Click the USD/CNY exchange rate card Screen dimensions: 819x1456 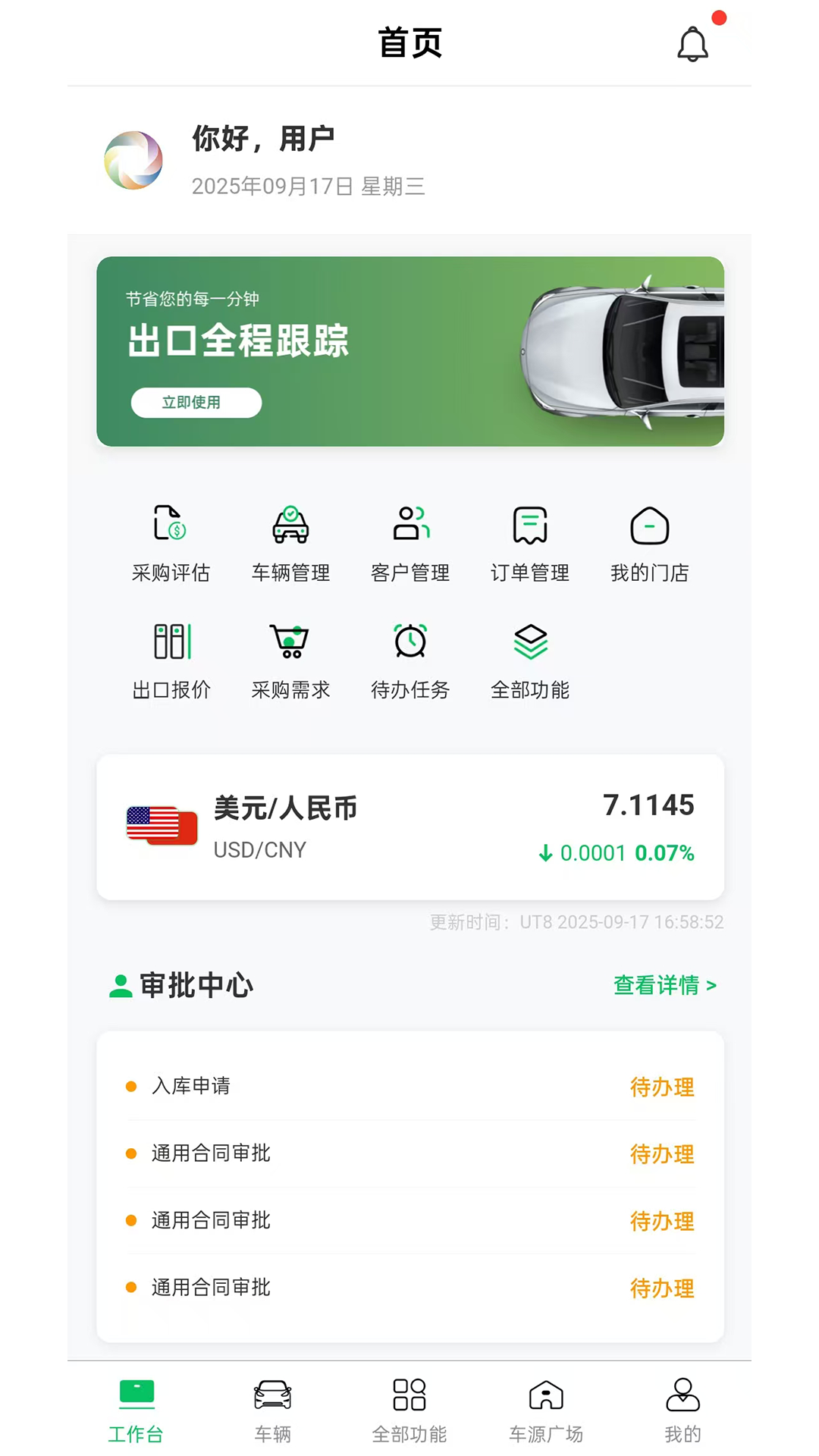[409, 825]
